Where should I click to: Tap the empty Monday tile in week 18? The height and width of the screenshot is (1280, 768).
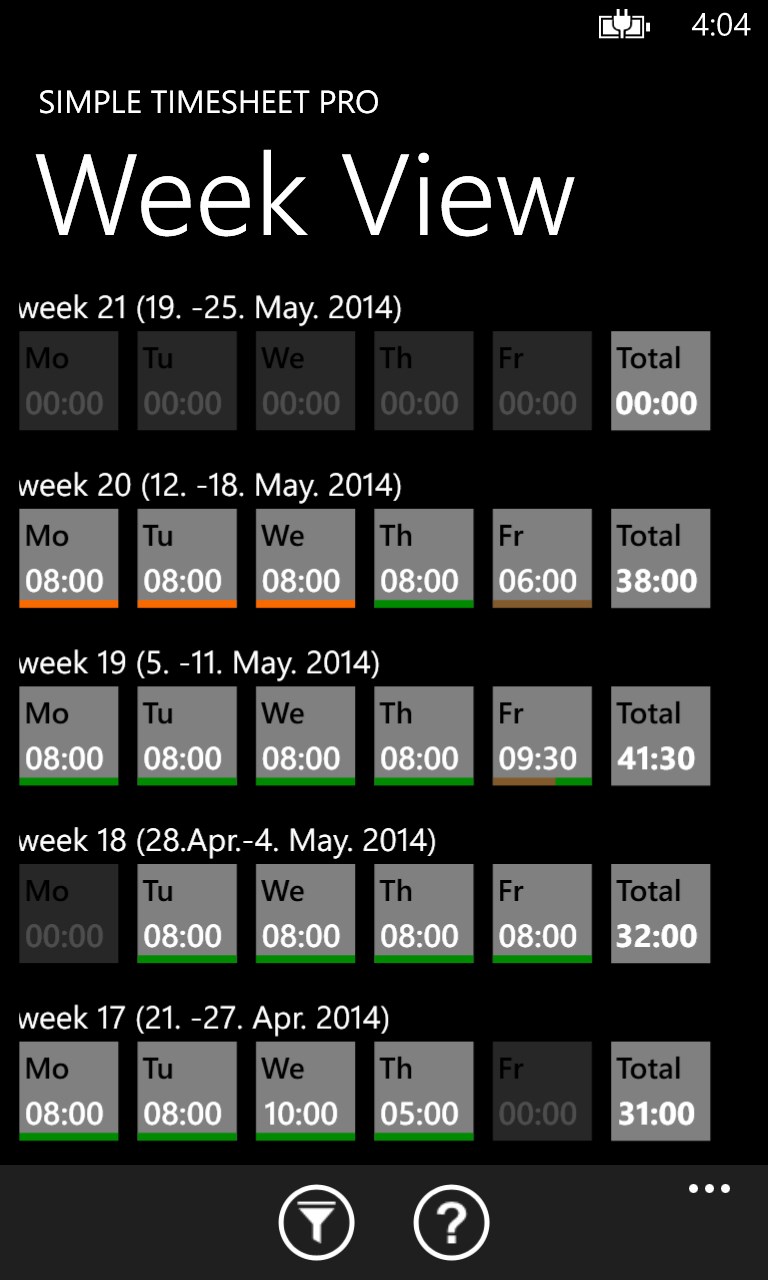(x=68, y=913)
